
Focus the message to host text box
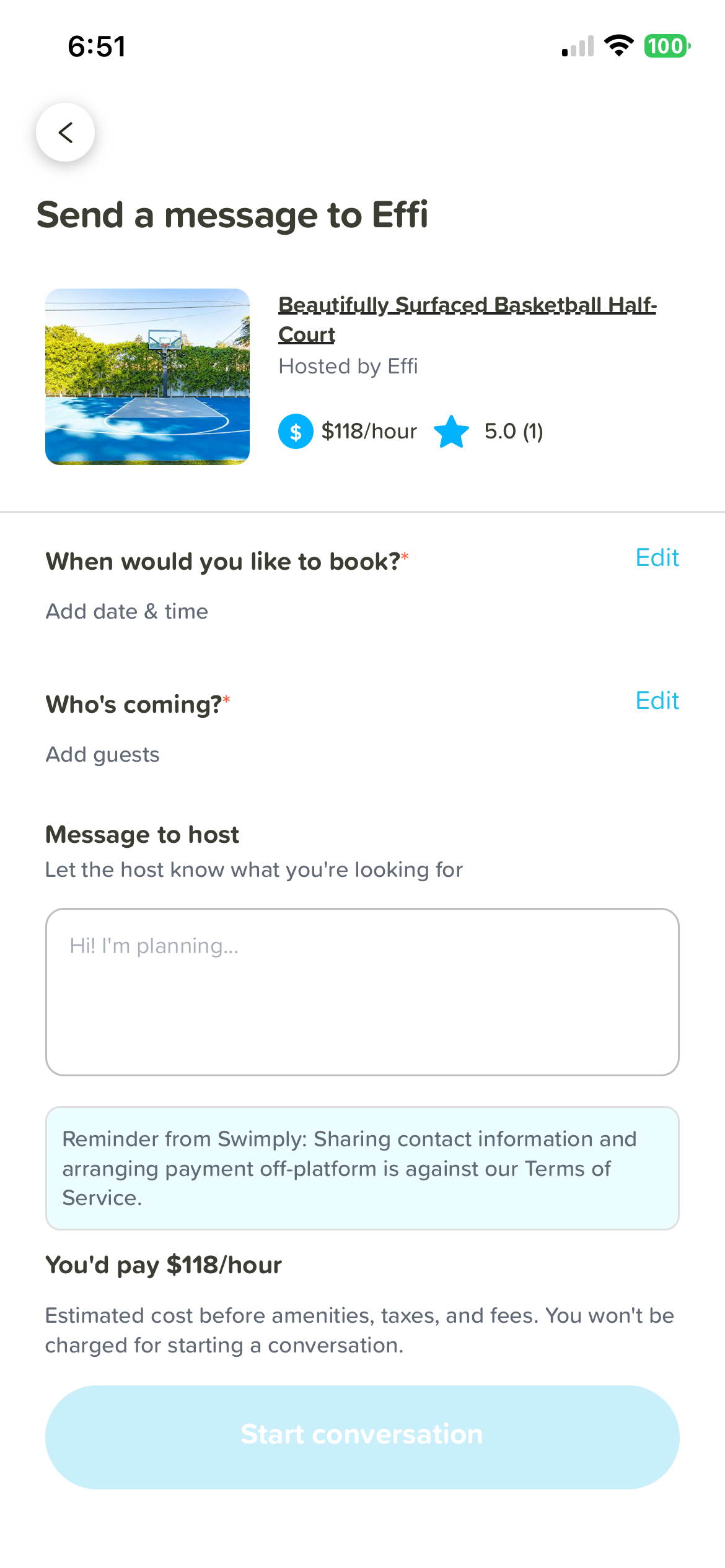pyautogui.click(x=362, y=992)
